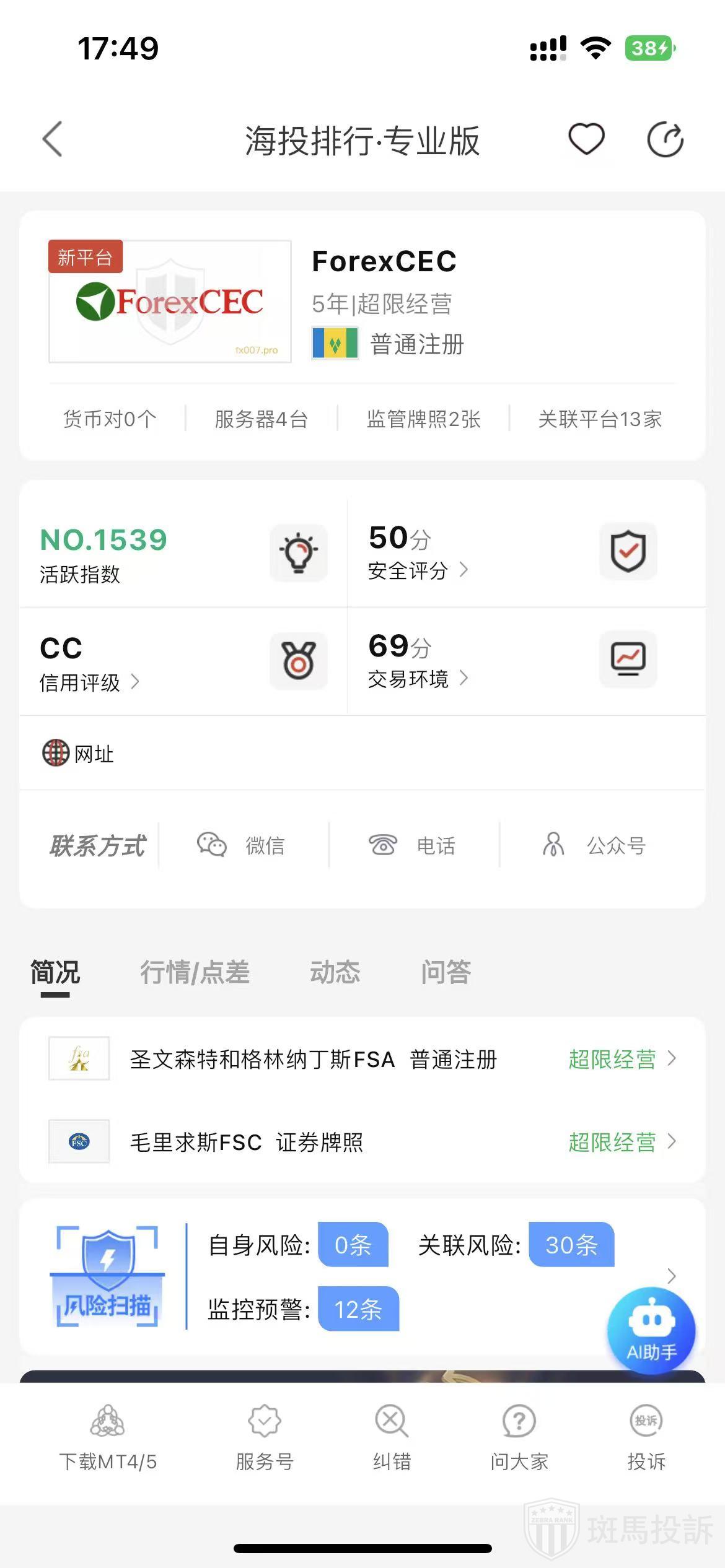View 微信 contact information
This screenshot has height=1568, width=725.
tap(243, 845)
